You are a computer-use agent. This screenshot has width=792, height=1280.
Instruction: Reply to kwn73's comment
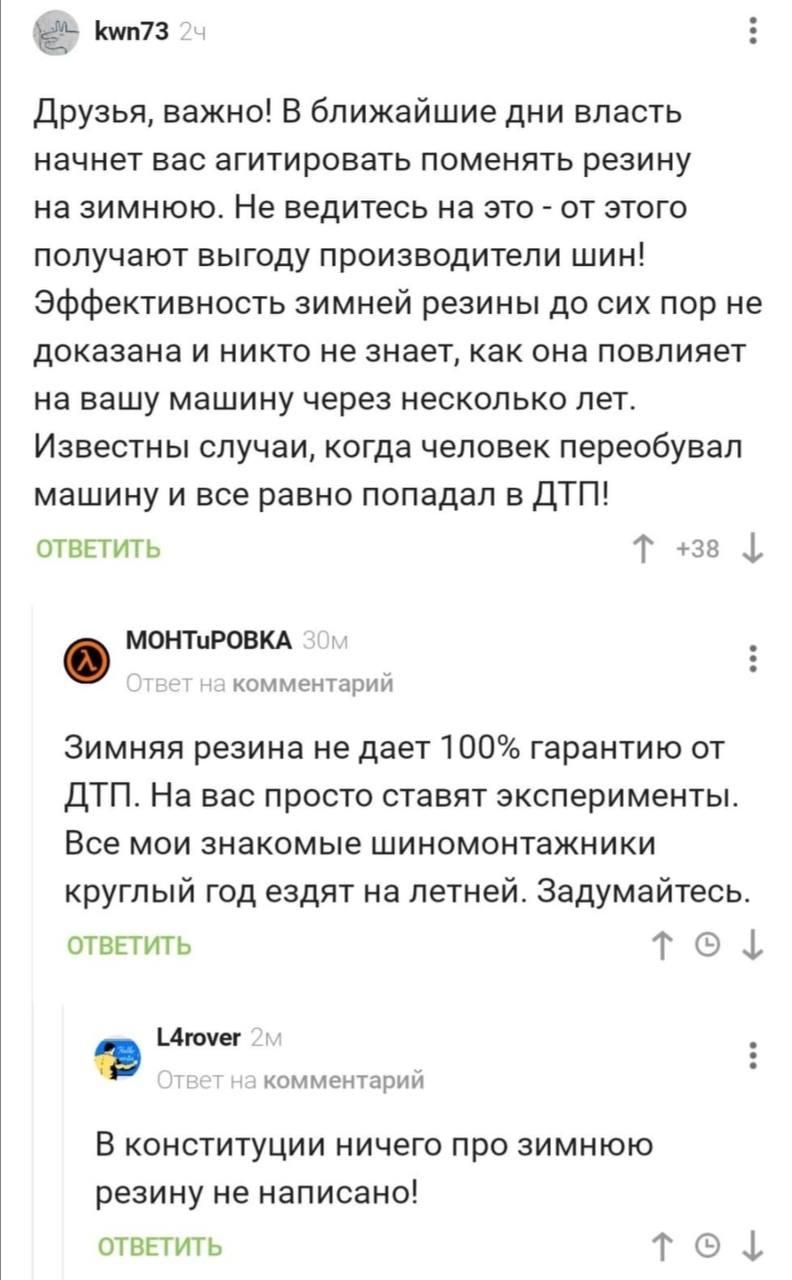tap(98, 550)
